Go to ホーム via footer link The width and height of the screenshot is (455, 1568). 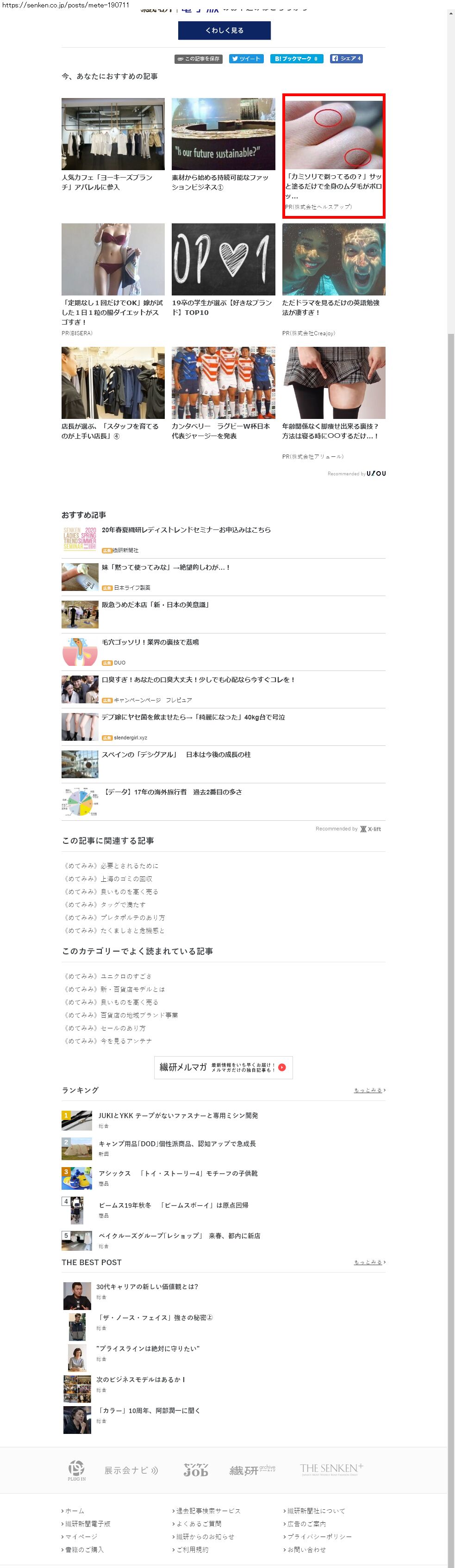click(x=75, y=1511)
